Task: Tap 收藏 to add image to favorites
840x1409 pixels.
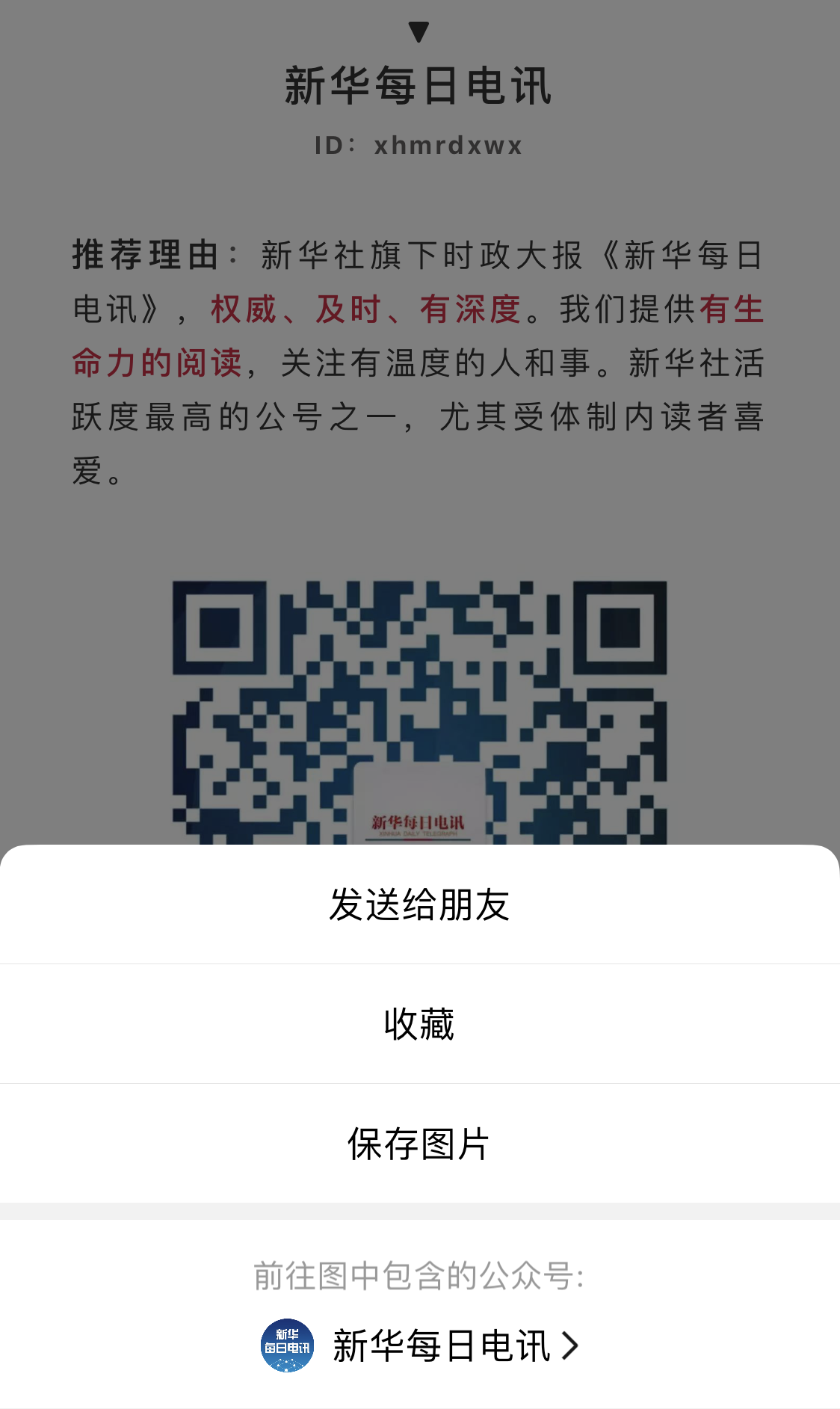Action: [x=420, y=1024]
